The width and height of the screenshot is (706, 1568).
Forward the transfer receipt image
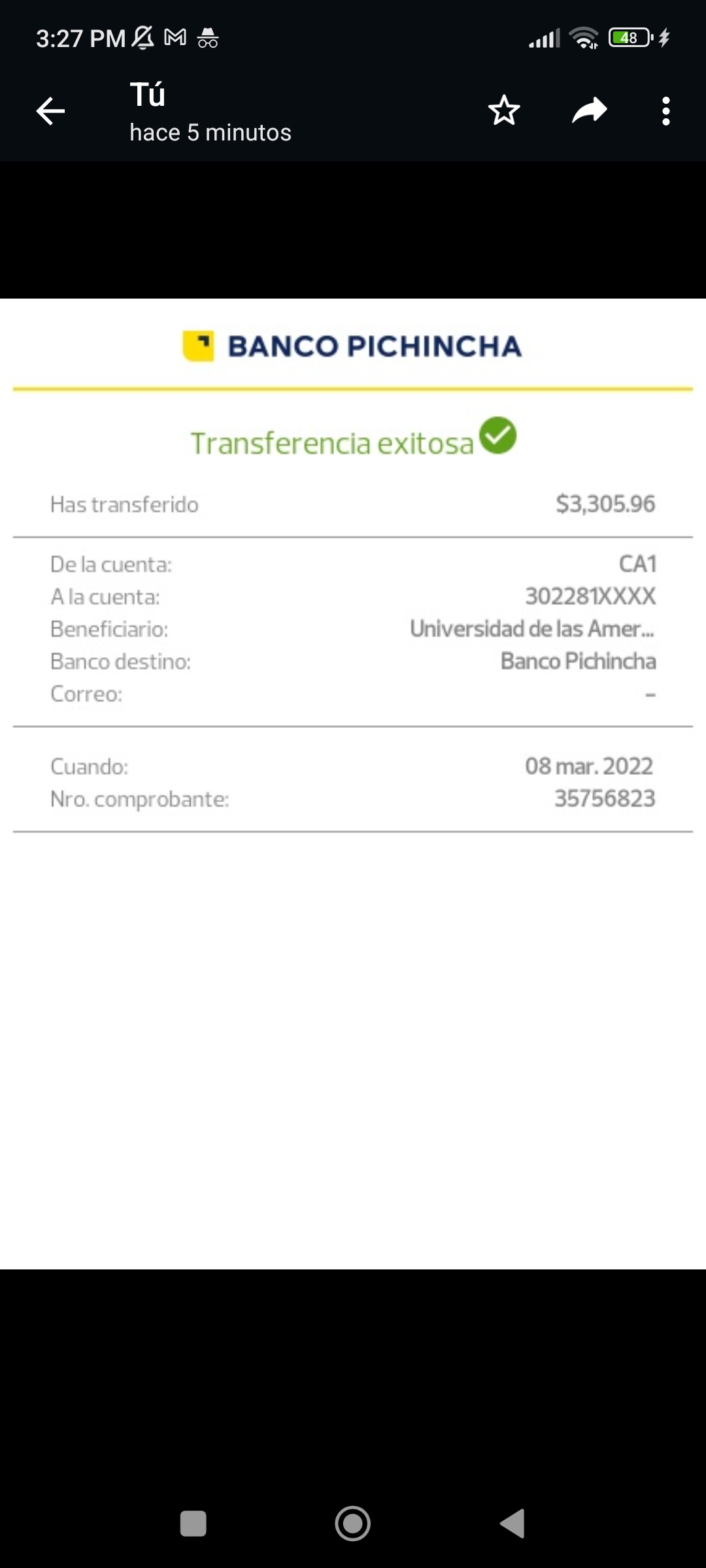589,110
